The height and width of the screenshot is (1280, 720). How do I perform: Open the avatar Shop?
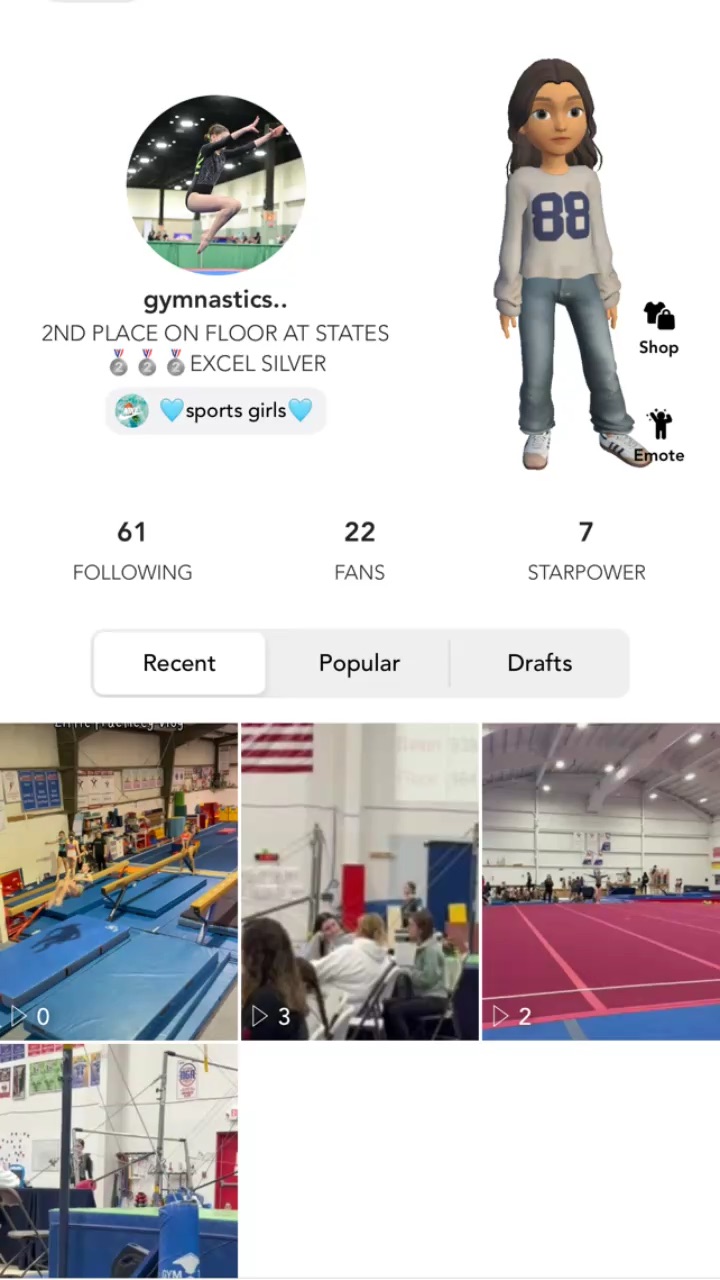pos(659,328)
